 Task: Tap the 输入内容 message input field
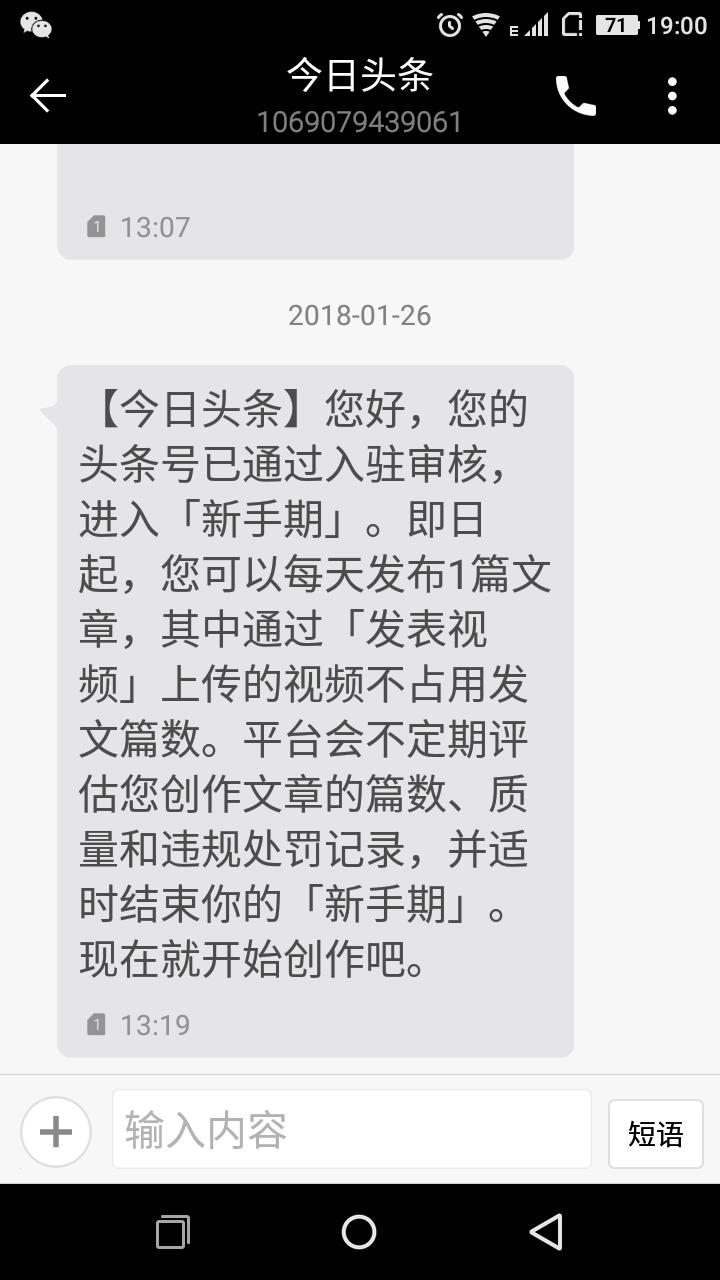pos(350,1130)
